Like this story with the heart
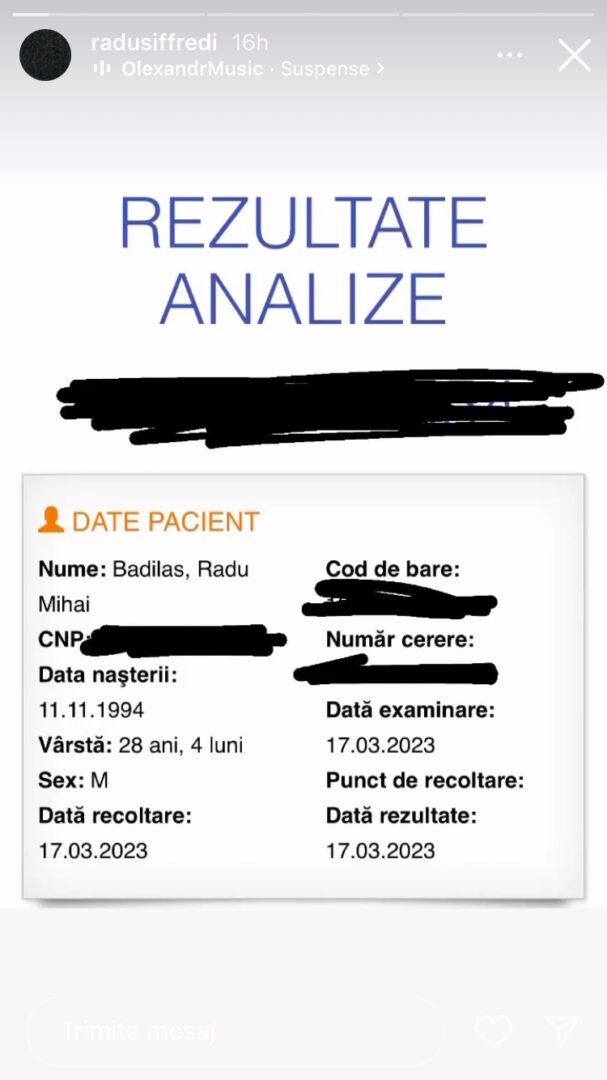 [493, 1031]
